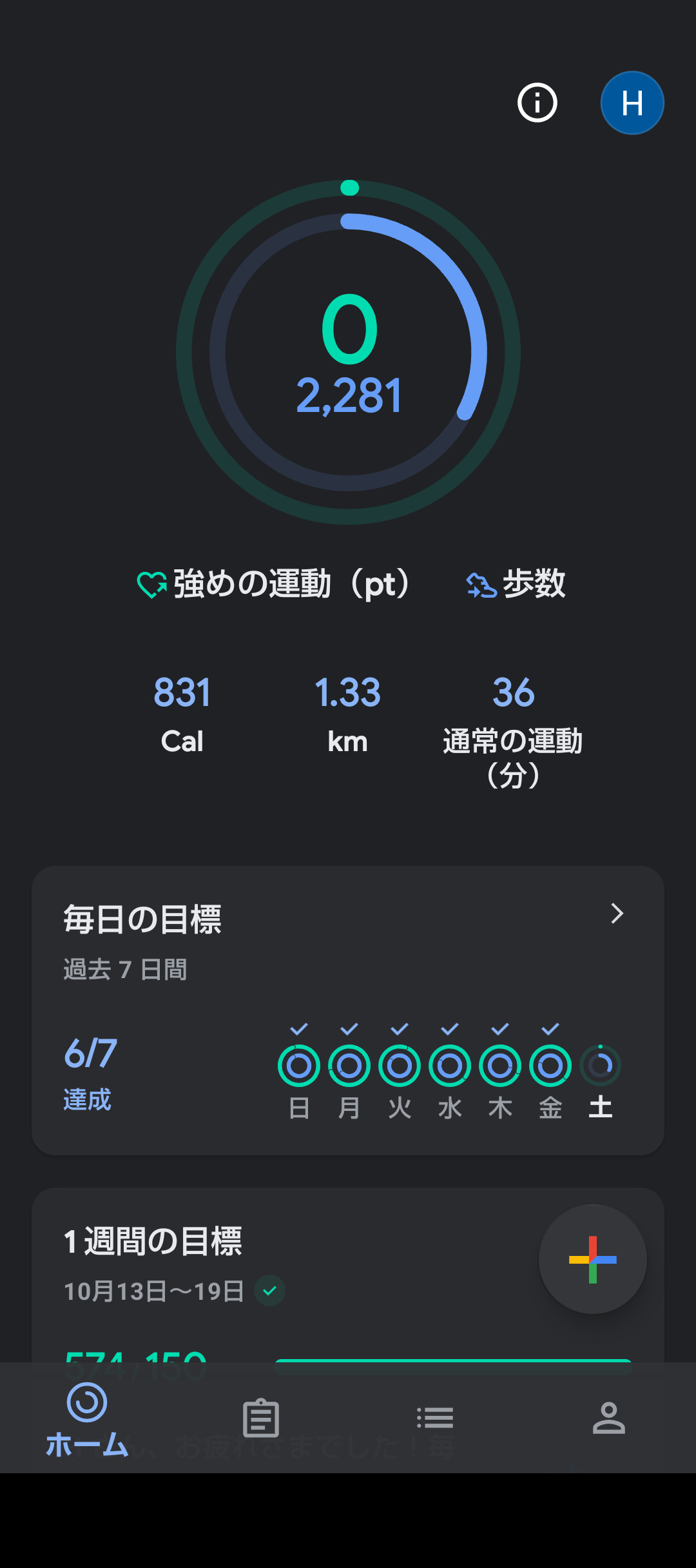Screen dimensions: 696x1568
Task: View the 36 通常の運動(分) detail
Action: click(513, 729)
